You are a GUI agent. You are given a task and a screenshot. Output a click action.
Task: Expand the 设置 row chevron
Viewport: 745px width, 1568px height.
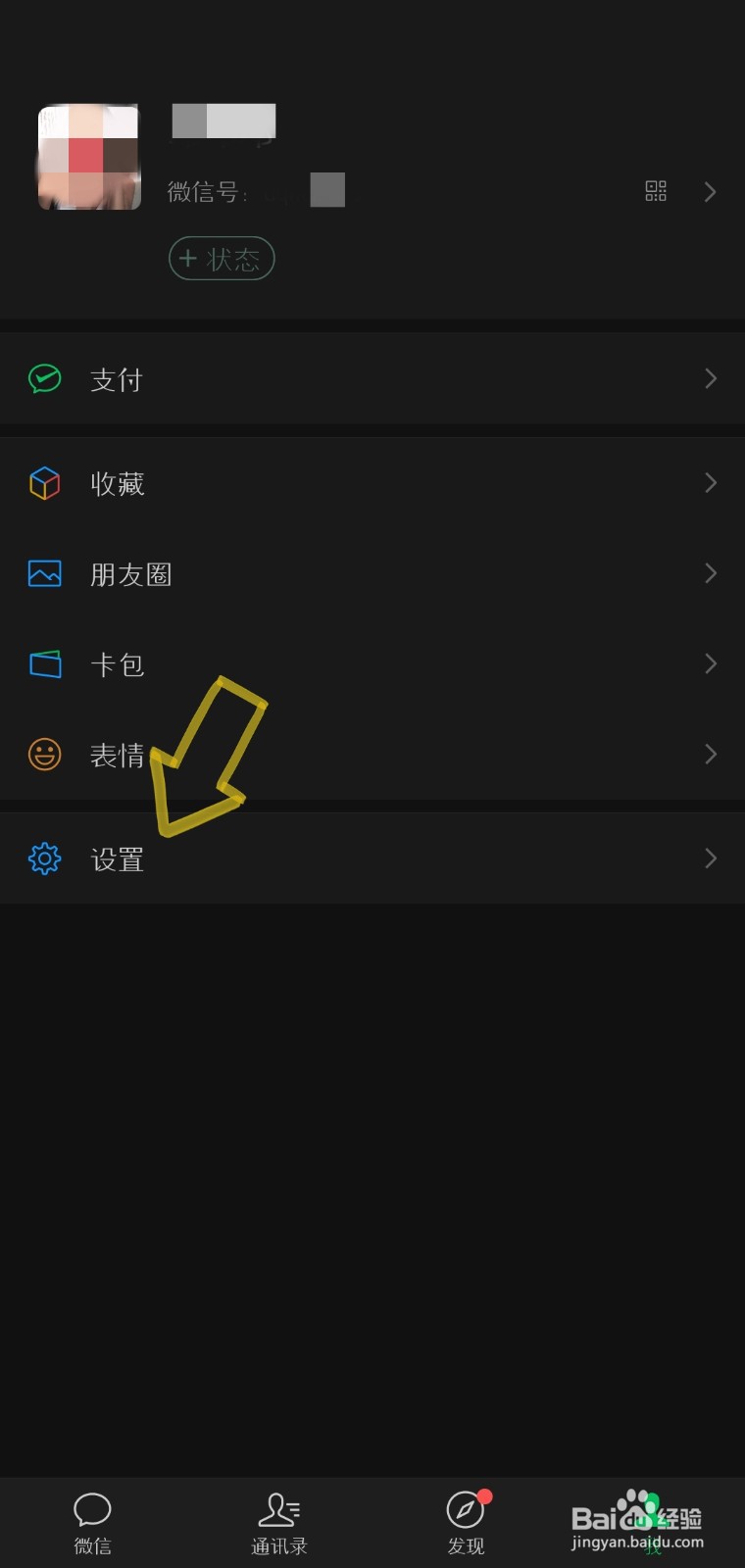pos(711,858)
